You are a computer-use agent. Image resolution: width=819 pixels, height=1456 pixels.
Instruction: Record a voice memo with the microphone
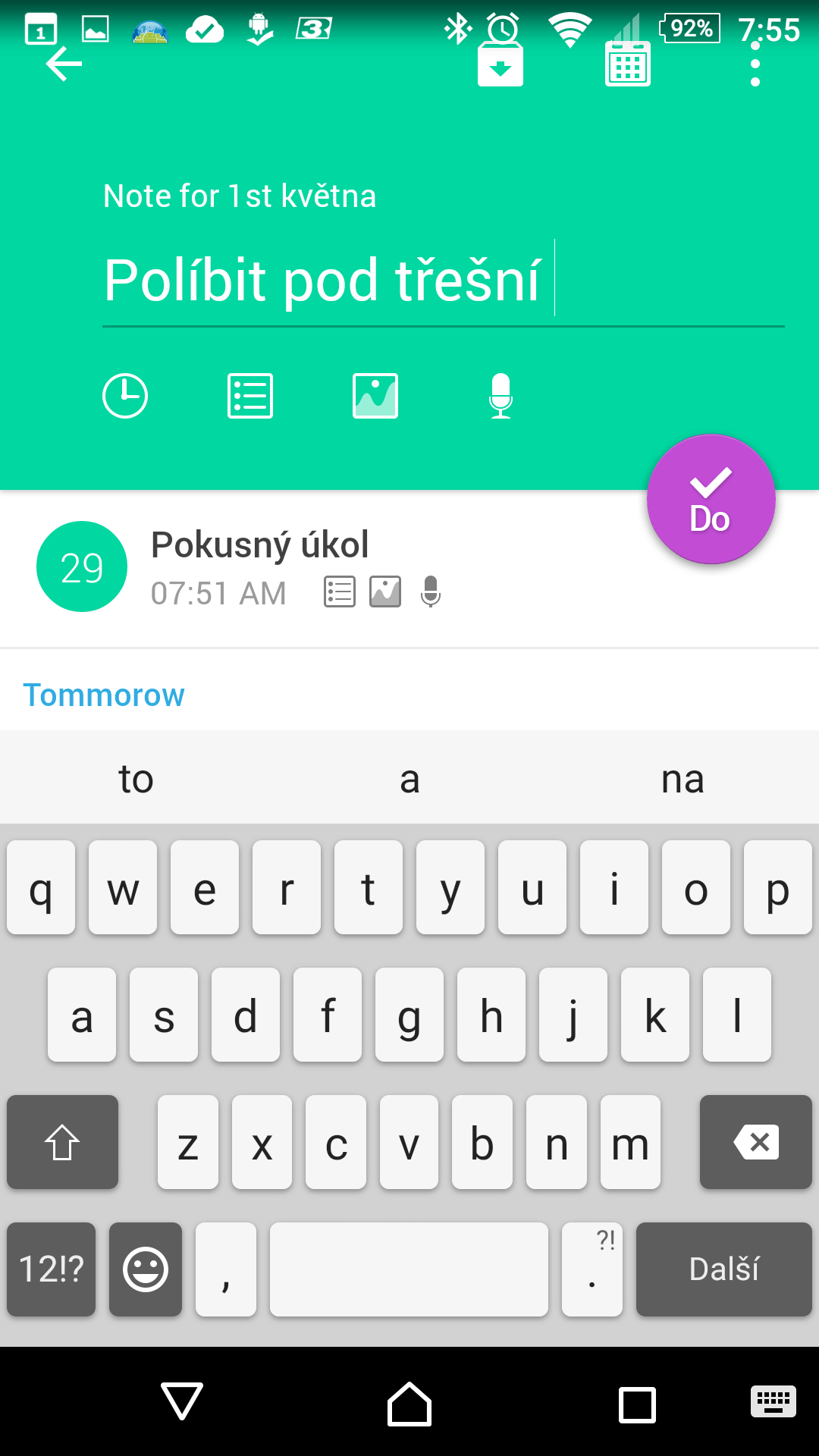[500, 396]
